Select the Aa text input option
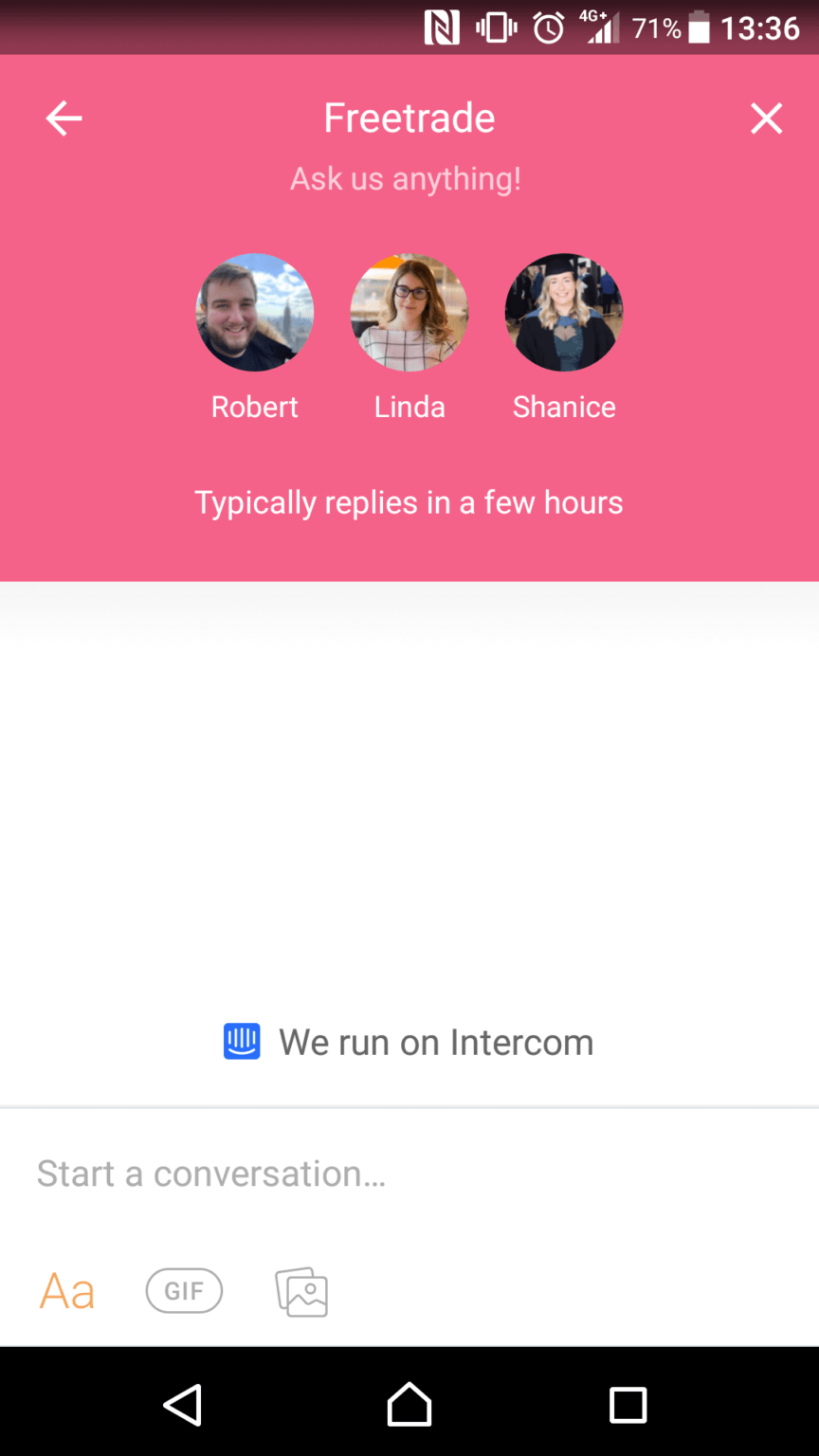 67,1291
